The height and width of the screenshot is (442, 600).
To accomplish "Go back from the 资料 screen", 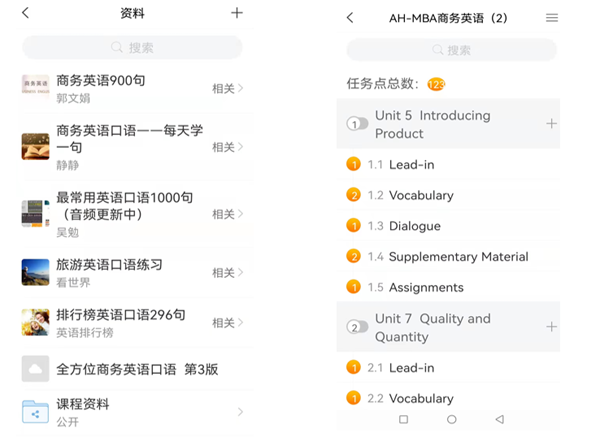I will click(26, 13).
